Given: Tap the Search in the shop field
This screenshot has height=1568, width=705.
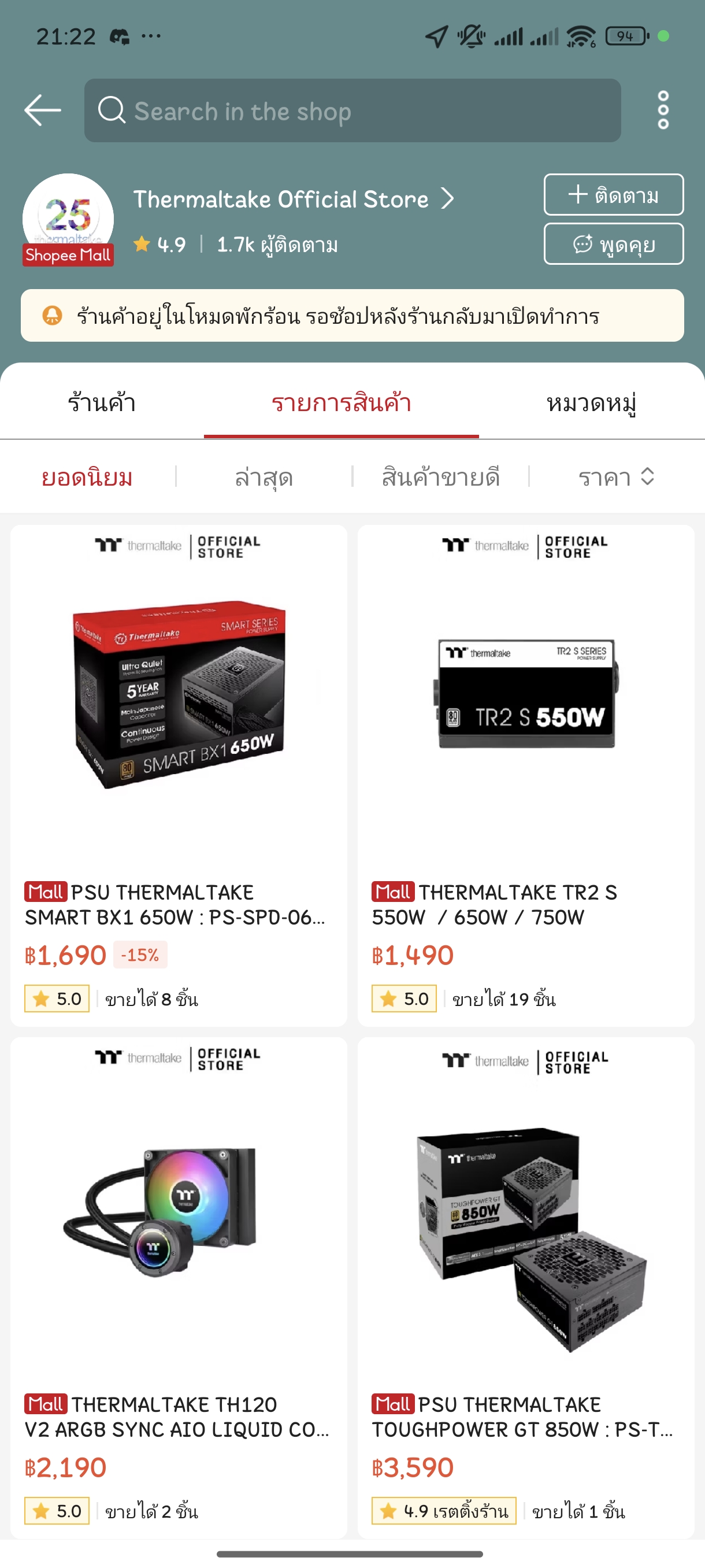Looking at the screenshot, I should [353, 111].
